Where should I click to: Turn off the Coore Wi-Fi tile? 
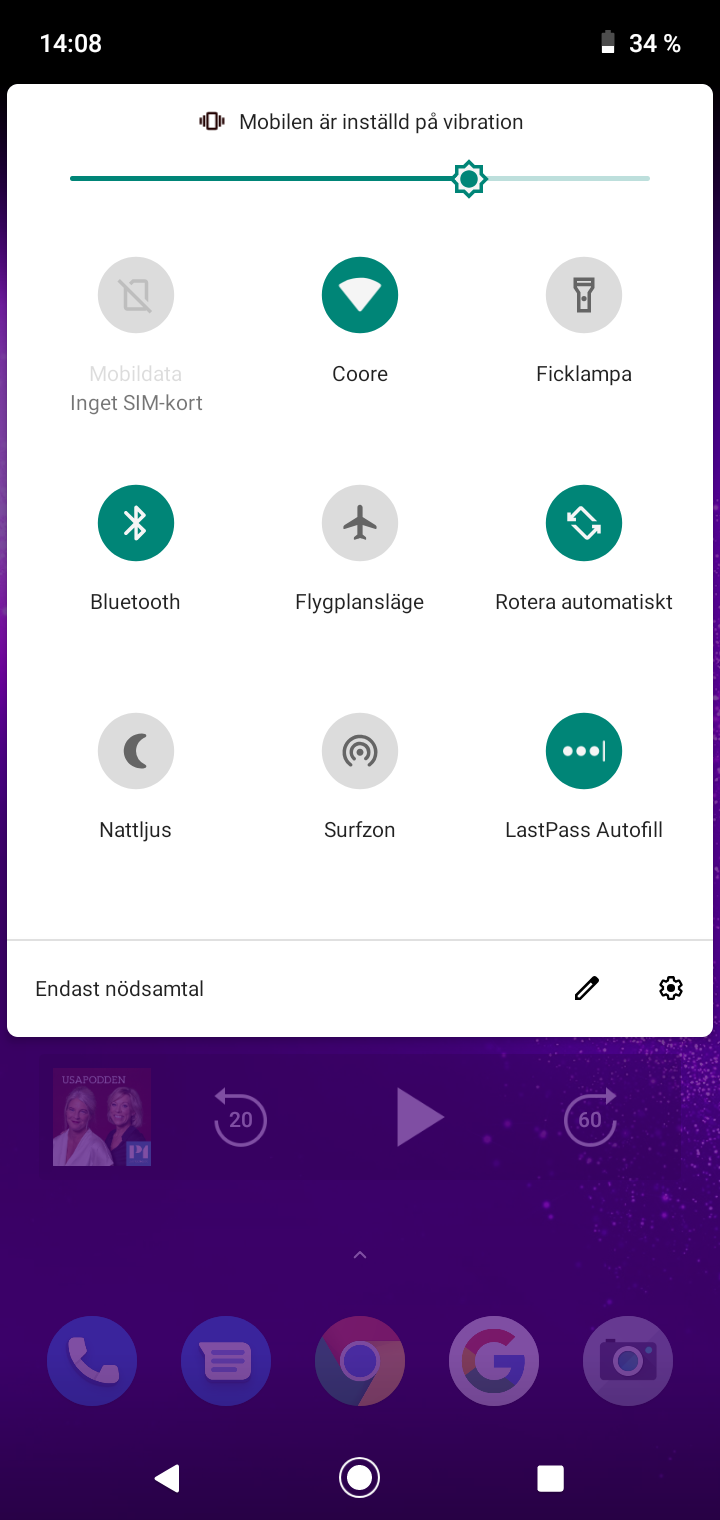coord(360,295)
